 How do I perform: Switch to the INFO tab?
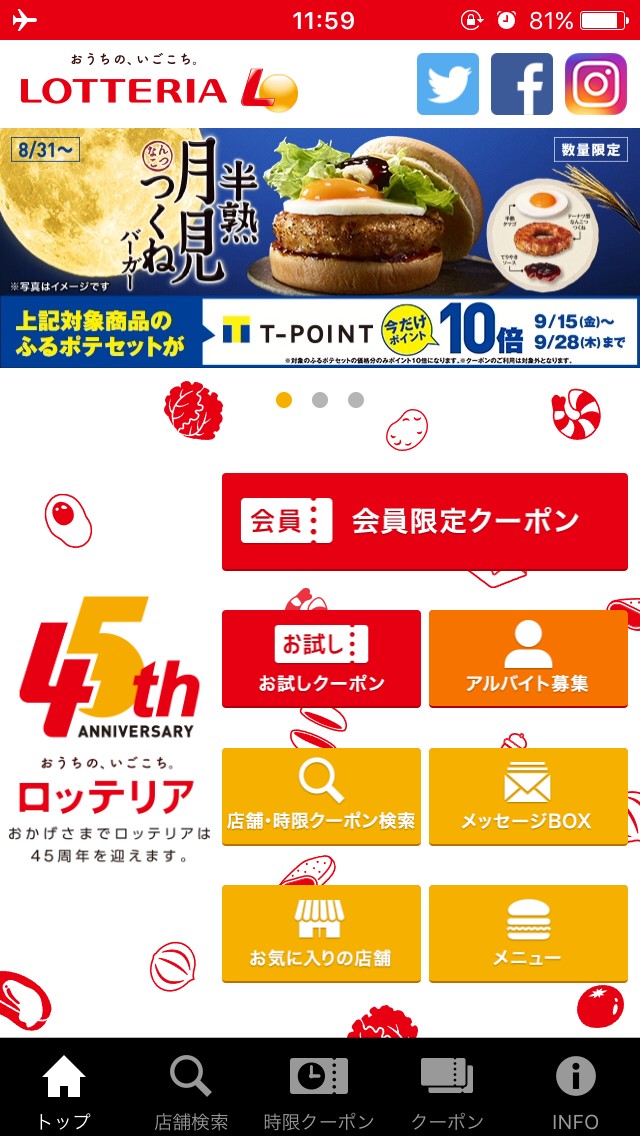575,1092
